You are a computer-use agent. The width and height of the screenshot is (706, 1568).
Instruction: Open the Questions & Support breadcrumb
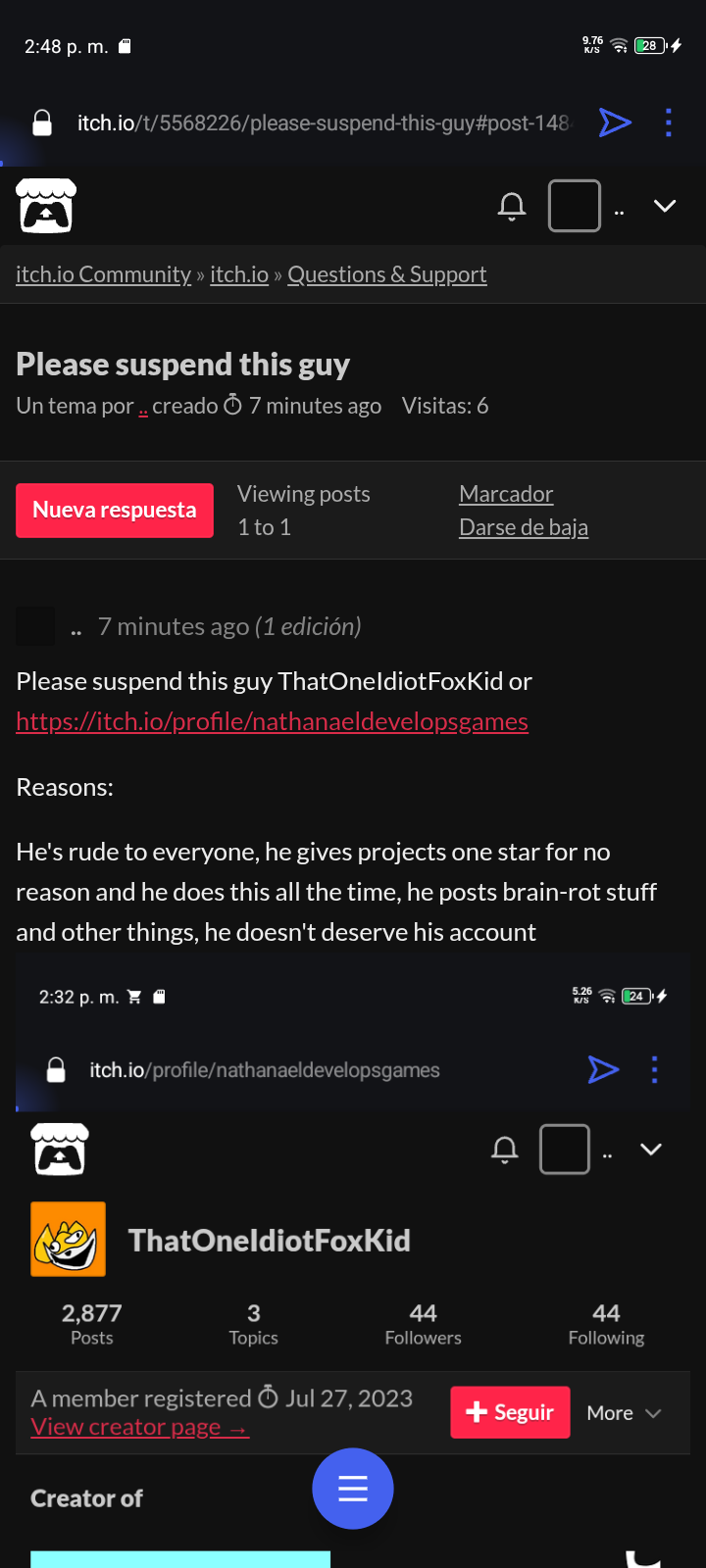(386, 274)
